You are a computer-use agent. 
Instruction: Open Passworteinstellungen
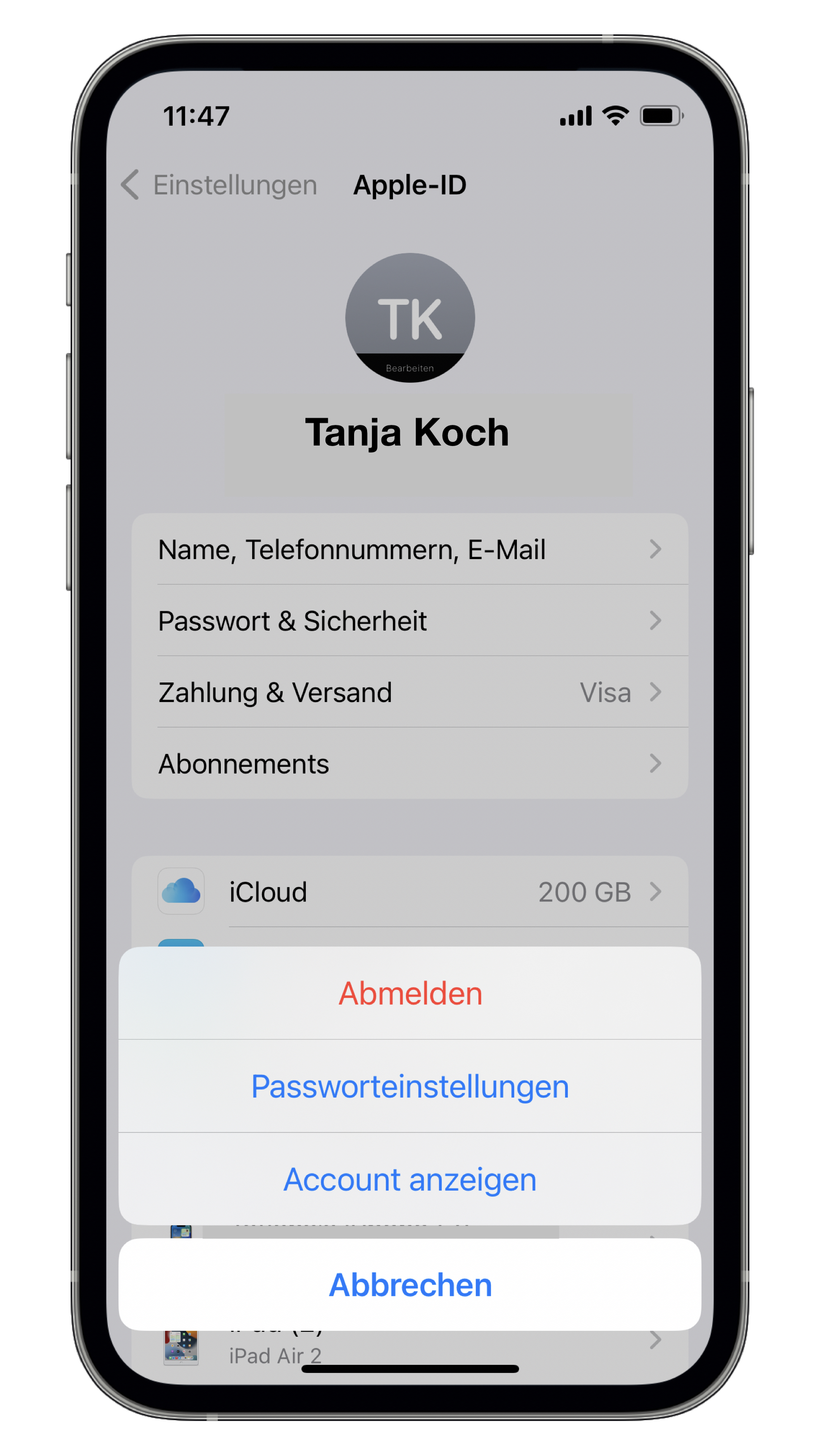(x=410, y=1086)
